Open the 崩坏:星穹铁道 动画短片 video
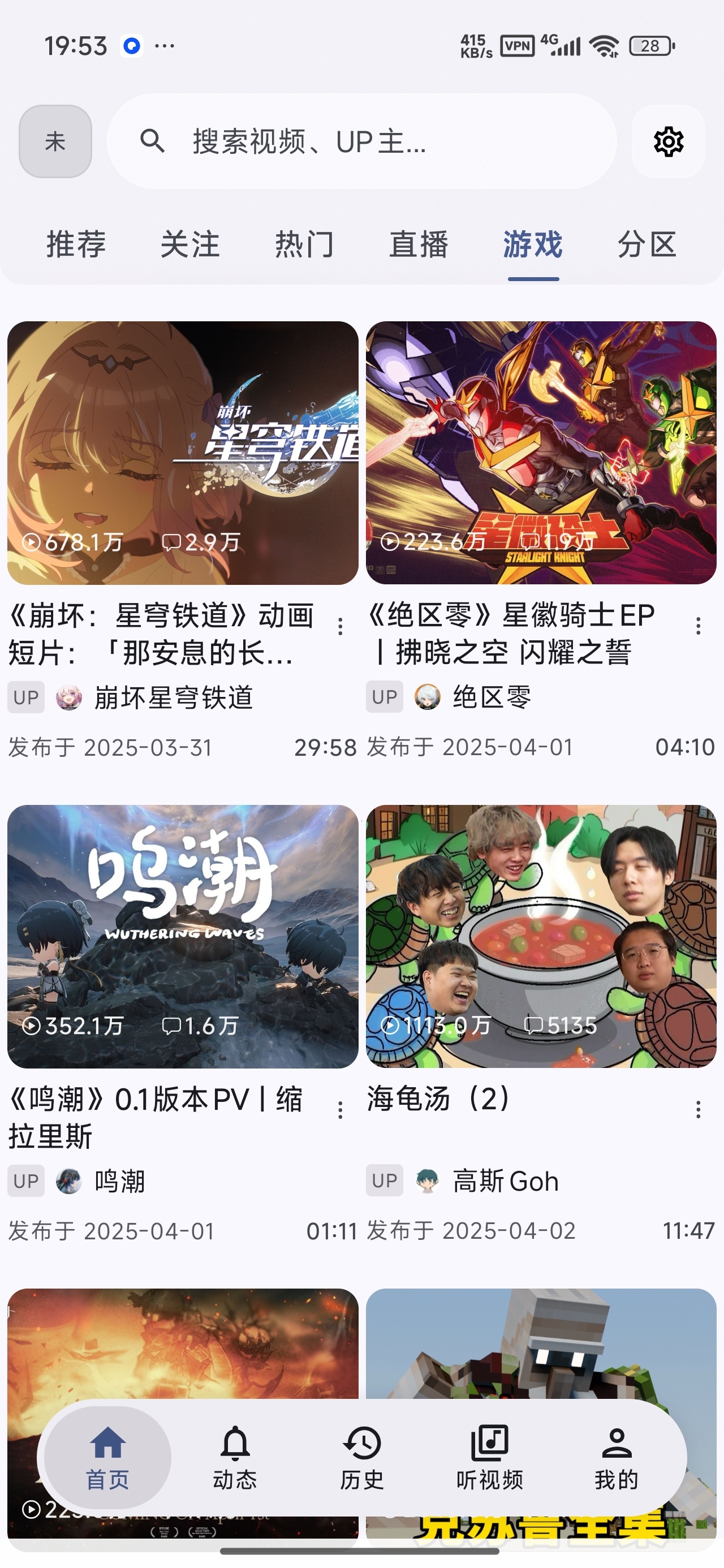Screen dimensions: 724x1568 point(183,453)
